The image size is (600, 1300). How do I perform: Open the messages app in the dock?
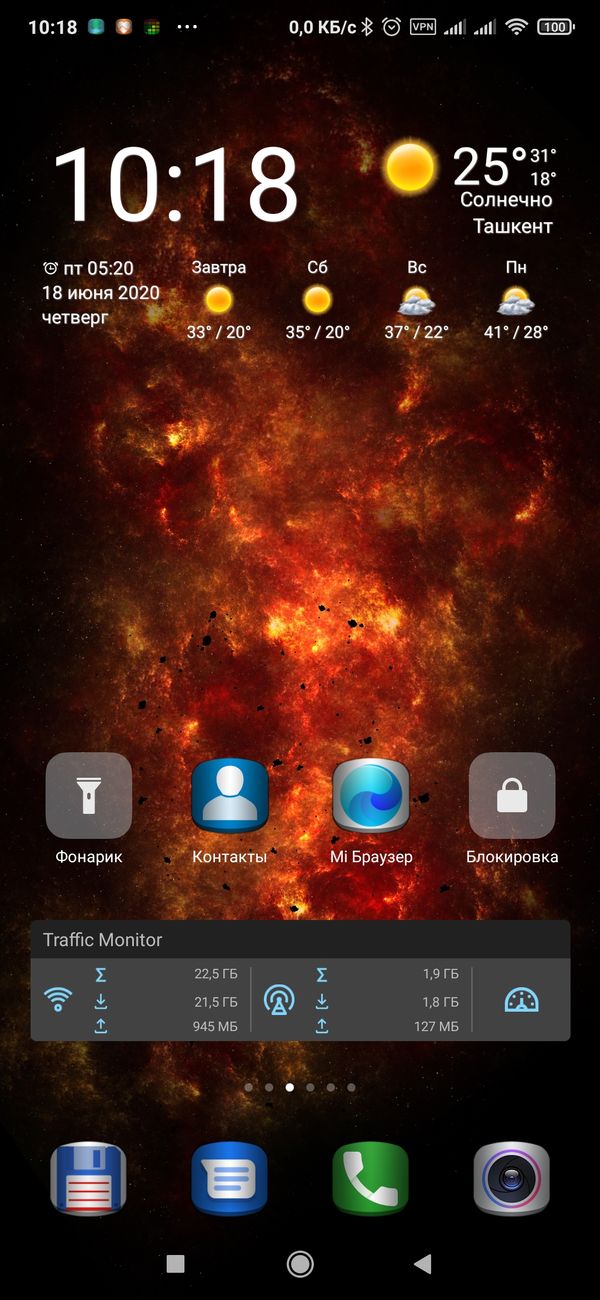tap(230, 1179)
